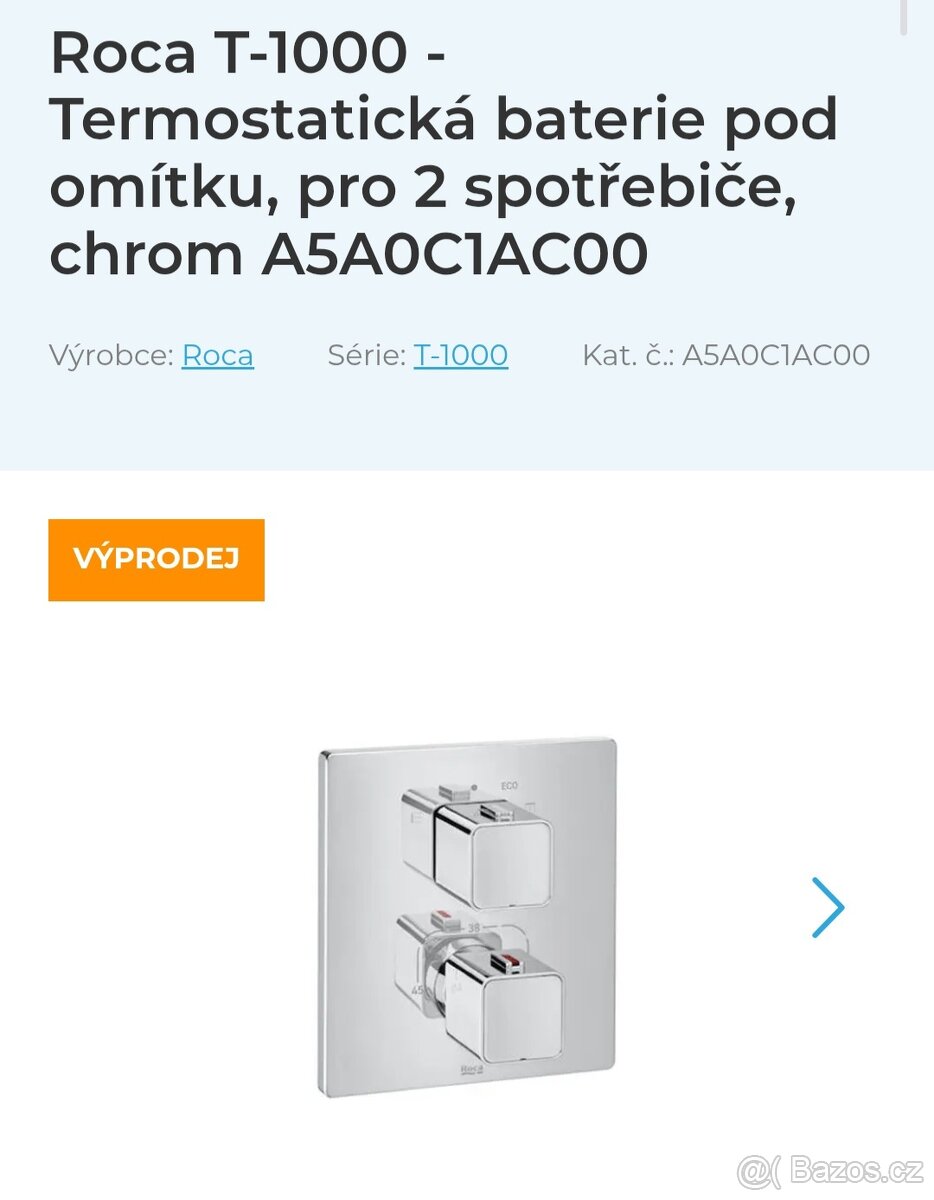Open the thermostatic faucet product photo

467,918
